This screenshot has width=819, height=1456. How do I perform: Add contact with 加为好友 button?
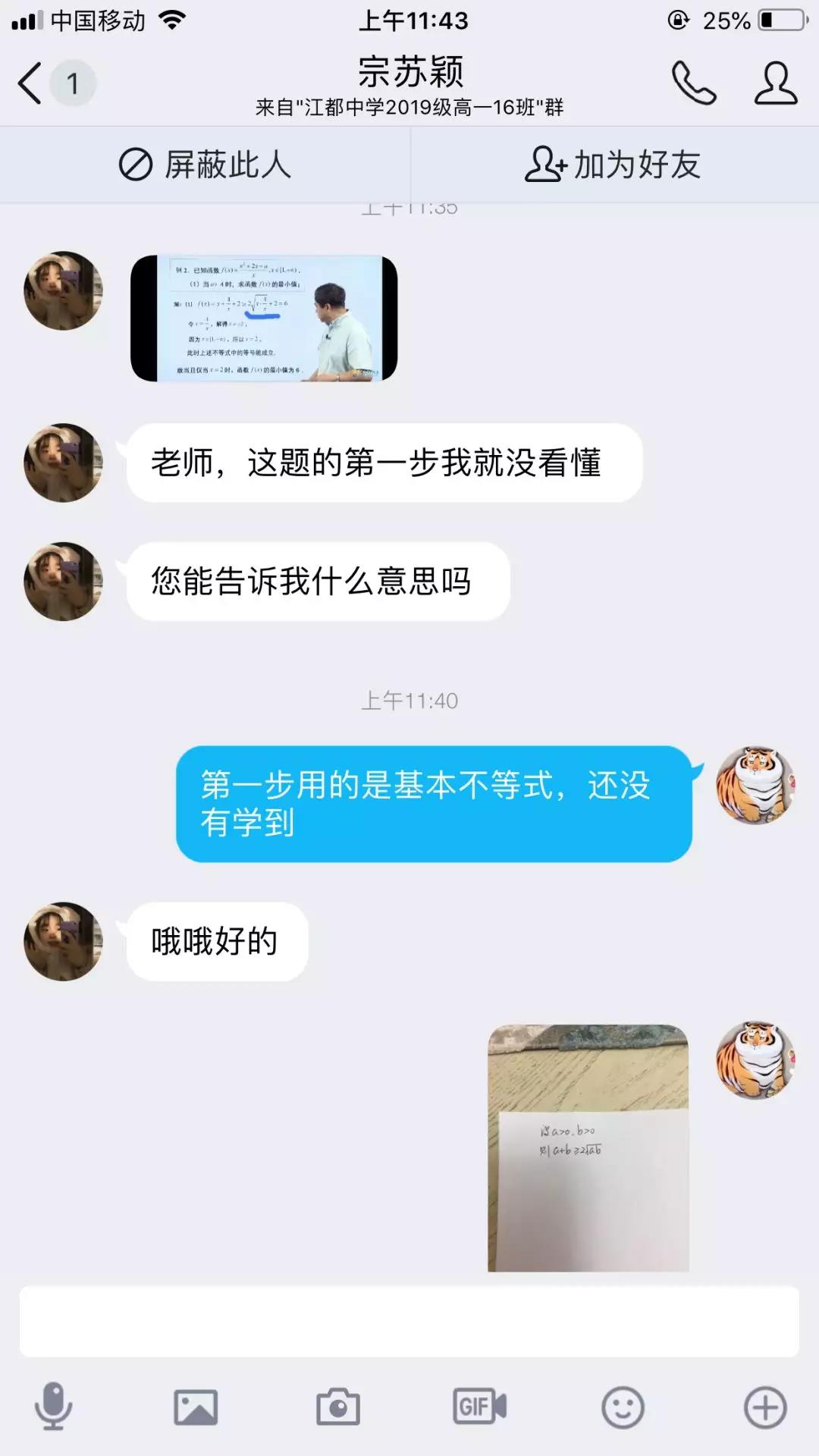(613, 165)
